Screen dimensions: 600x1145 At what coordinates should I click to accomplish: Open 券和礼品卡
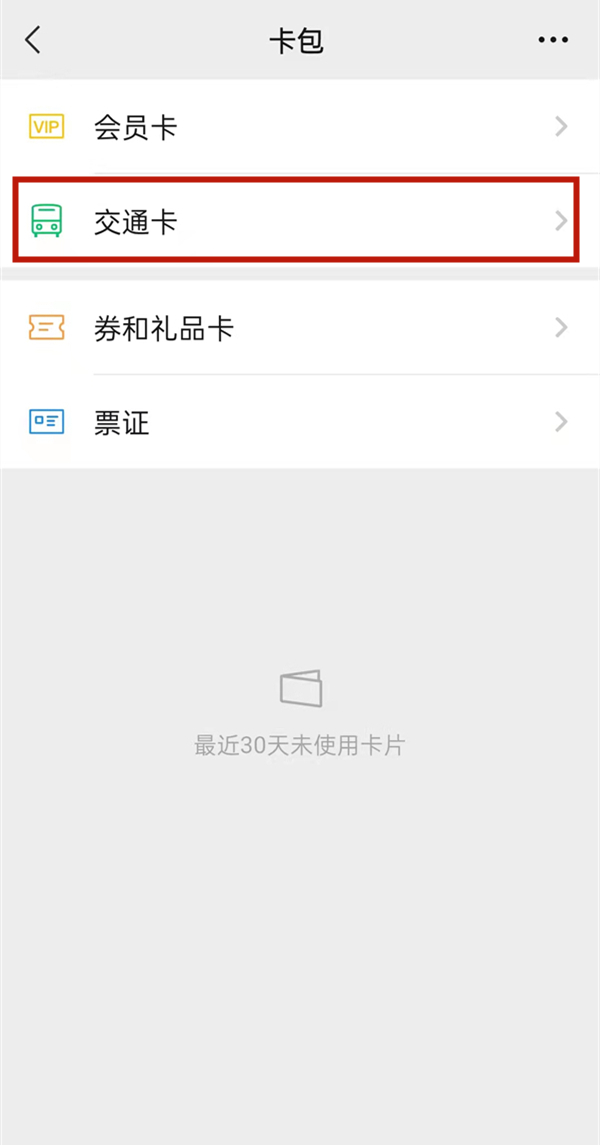(300, 328)
